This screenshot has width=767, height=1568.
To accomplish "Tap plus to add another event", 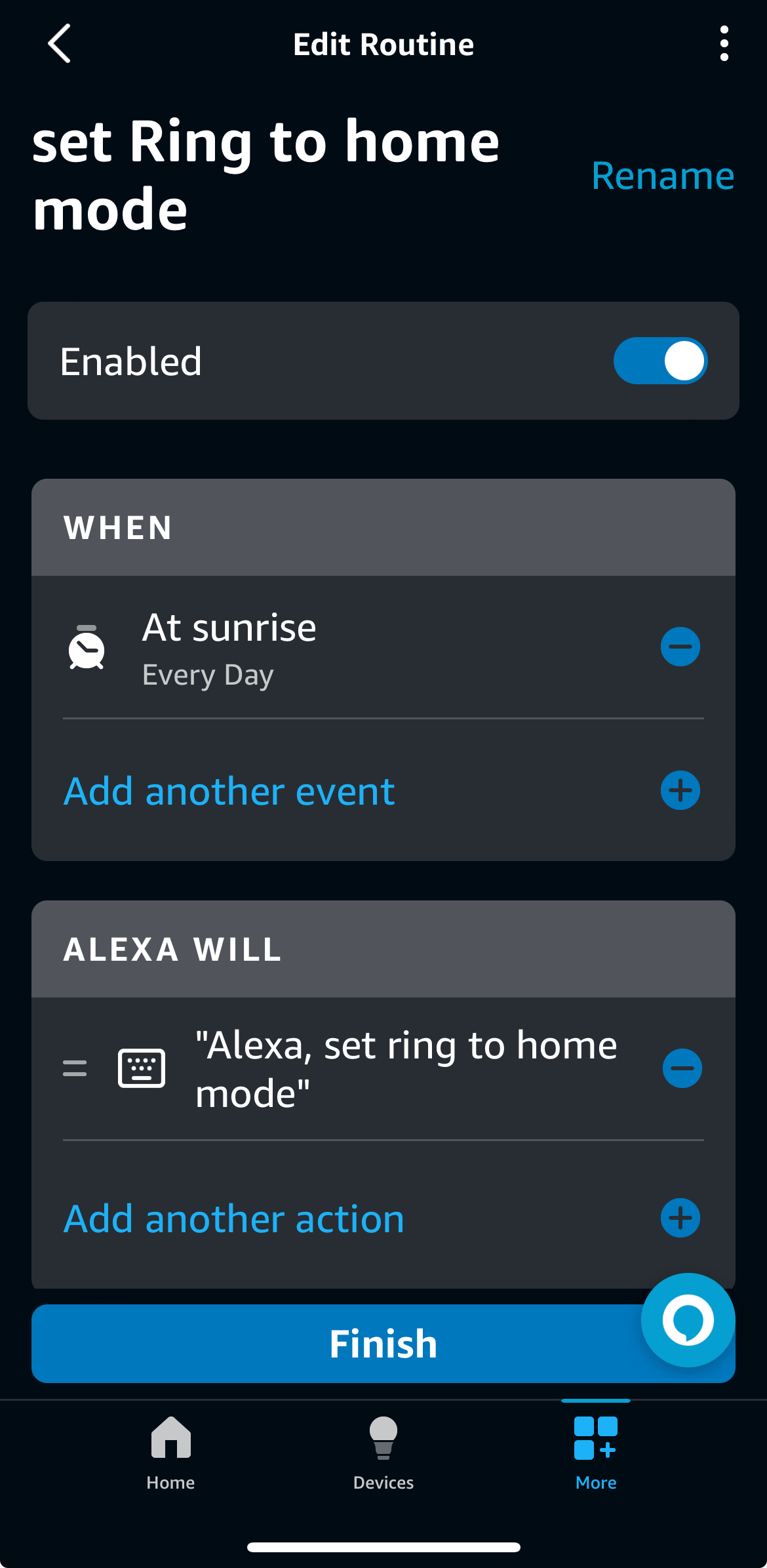I will pyautogui.click(x=680, y=791).
